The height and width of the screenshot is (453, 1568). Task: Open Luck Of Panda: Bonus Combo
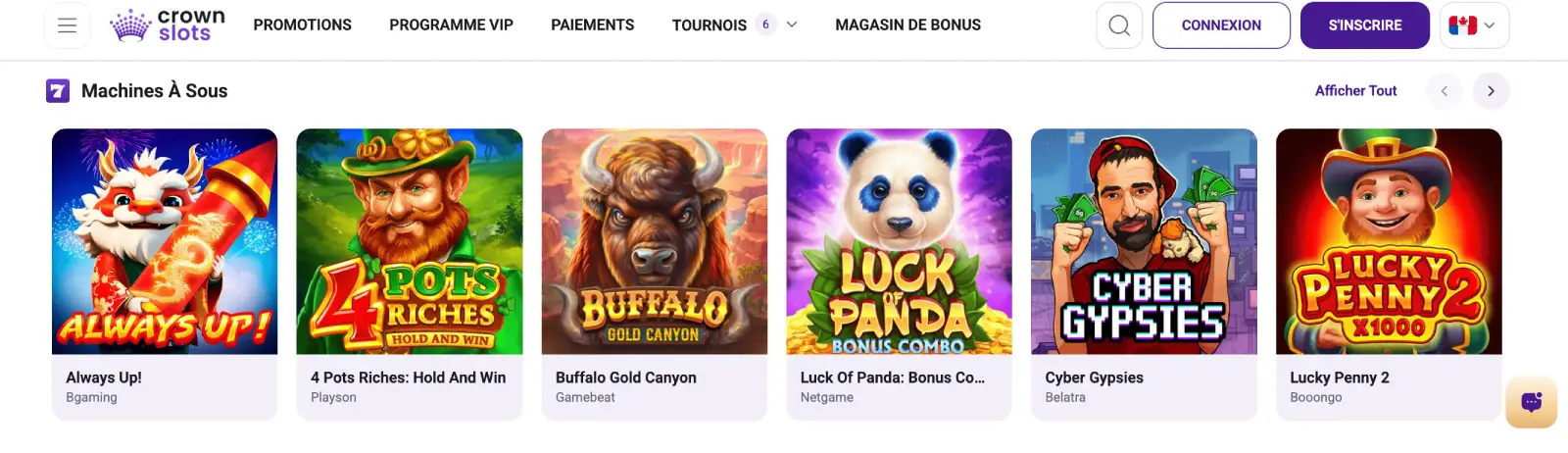899,242
